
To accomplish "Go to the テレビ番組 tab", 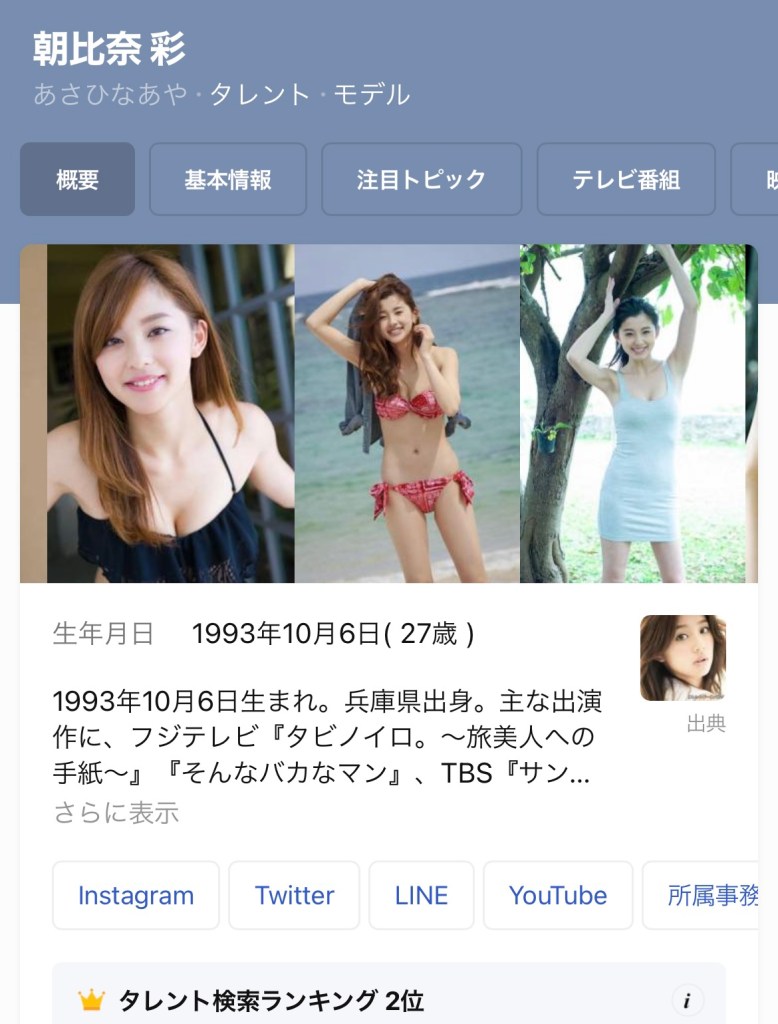I will pyautogui.click(x=626, y=179).
